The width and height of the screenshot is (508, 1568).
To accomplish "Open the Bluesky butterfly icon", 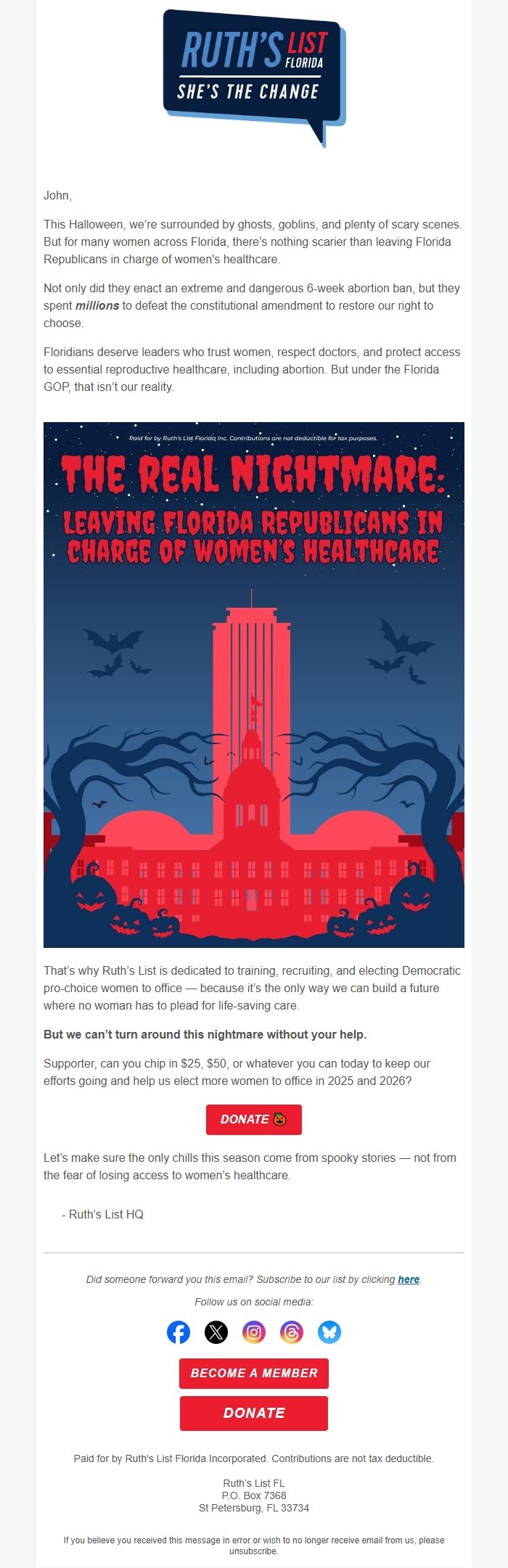I will (x=329, y=1332).
